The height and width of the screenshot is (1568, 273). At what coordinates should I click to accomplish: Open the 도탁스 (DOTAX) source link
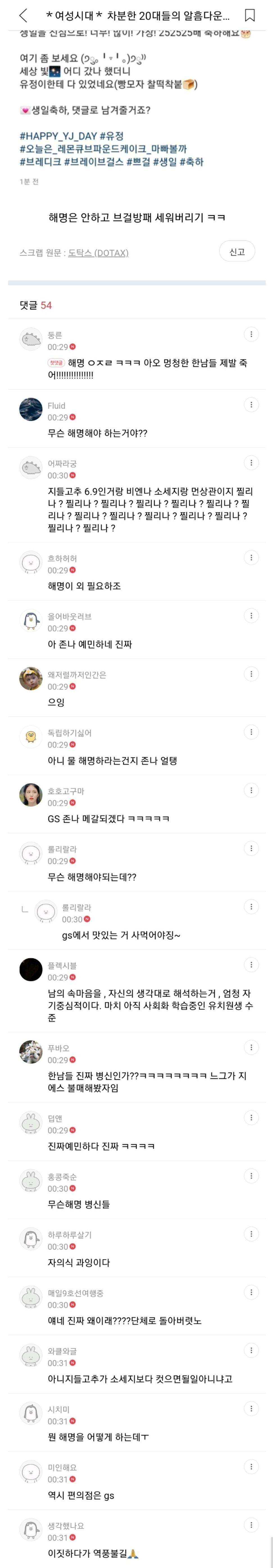click(98, 253)
